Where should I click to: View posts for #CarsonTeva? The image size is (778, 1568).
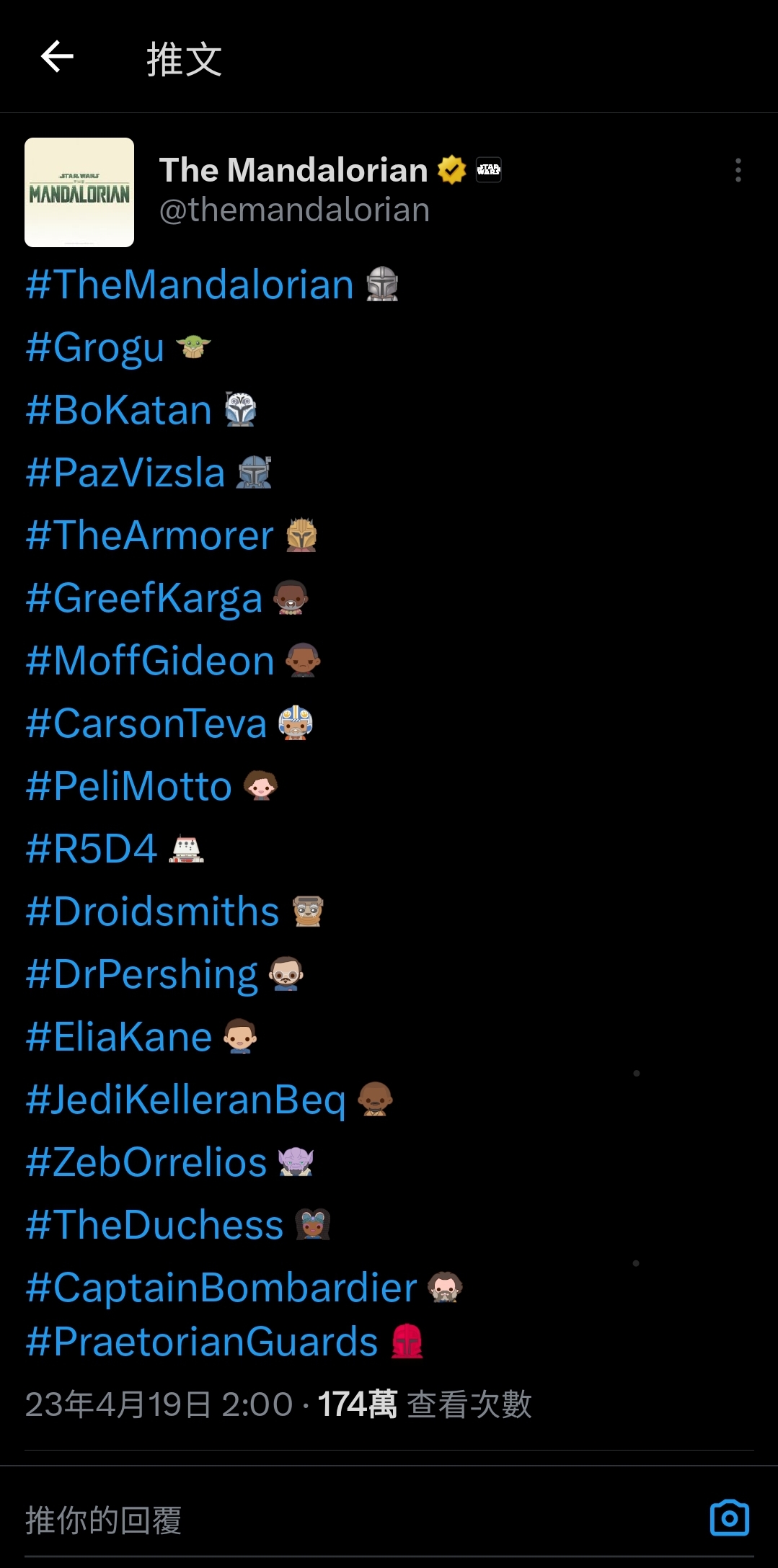click(146, 723)
